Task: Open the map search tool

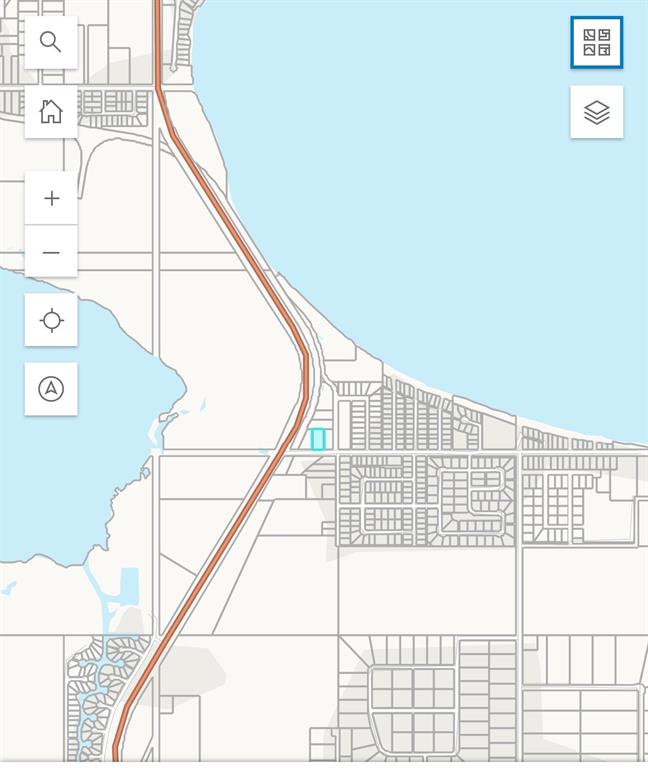Action: tap(51, 42)
